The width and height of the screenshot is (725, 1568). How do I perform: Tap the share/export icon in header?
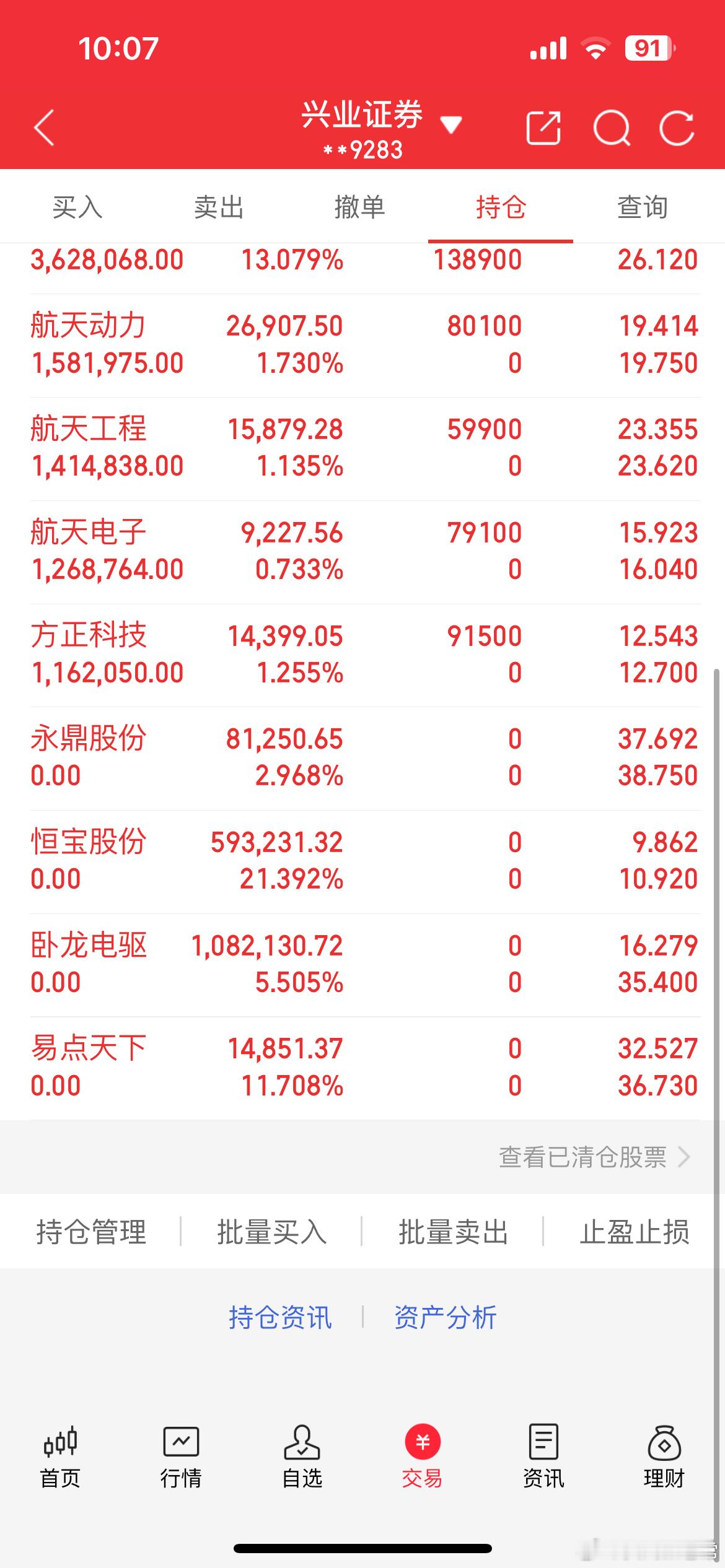pyautogui.click(x=543, y=128)
